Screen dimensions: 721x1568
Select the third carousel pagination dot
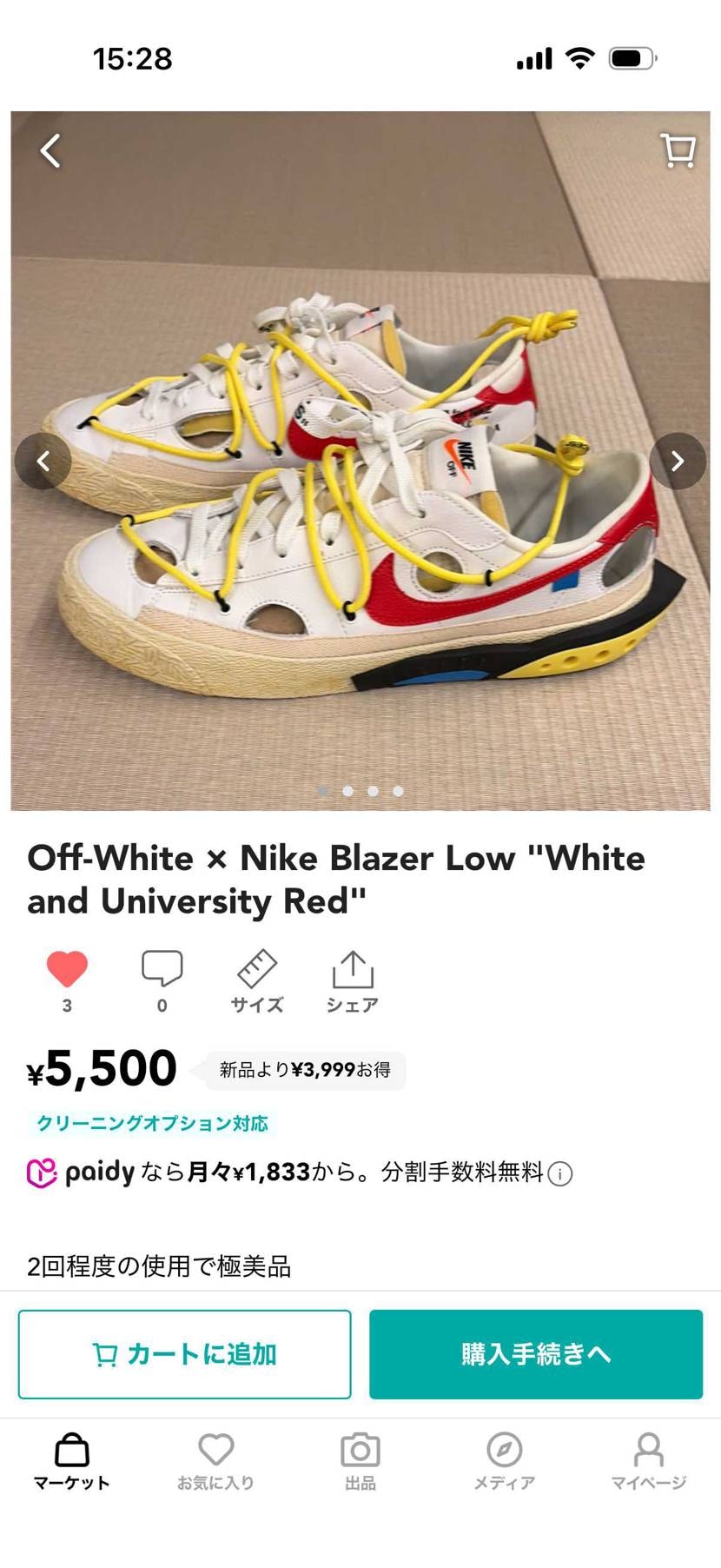(373, 791)
